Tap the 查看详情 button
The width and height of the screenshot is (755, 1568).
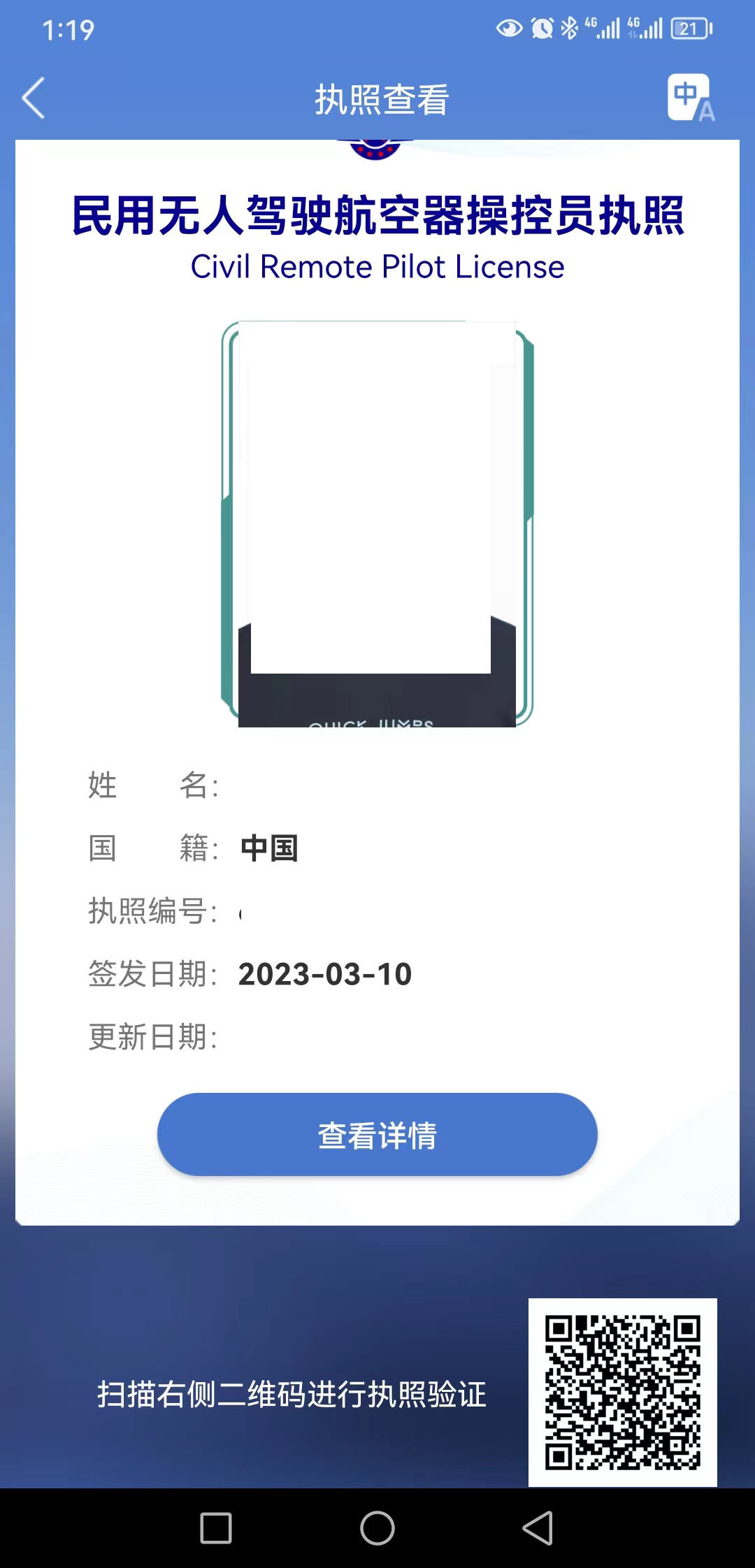click(x=377, y=1135)
